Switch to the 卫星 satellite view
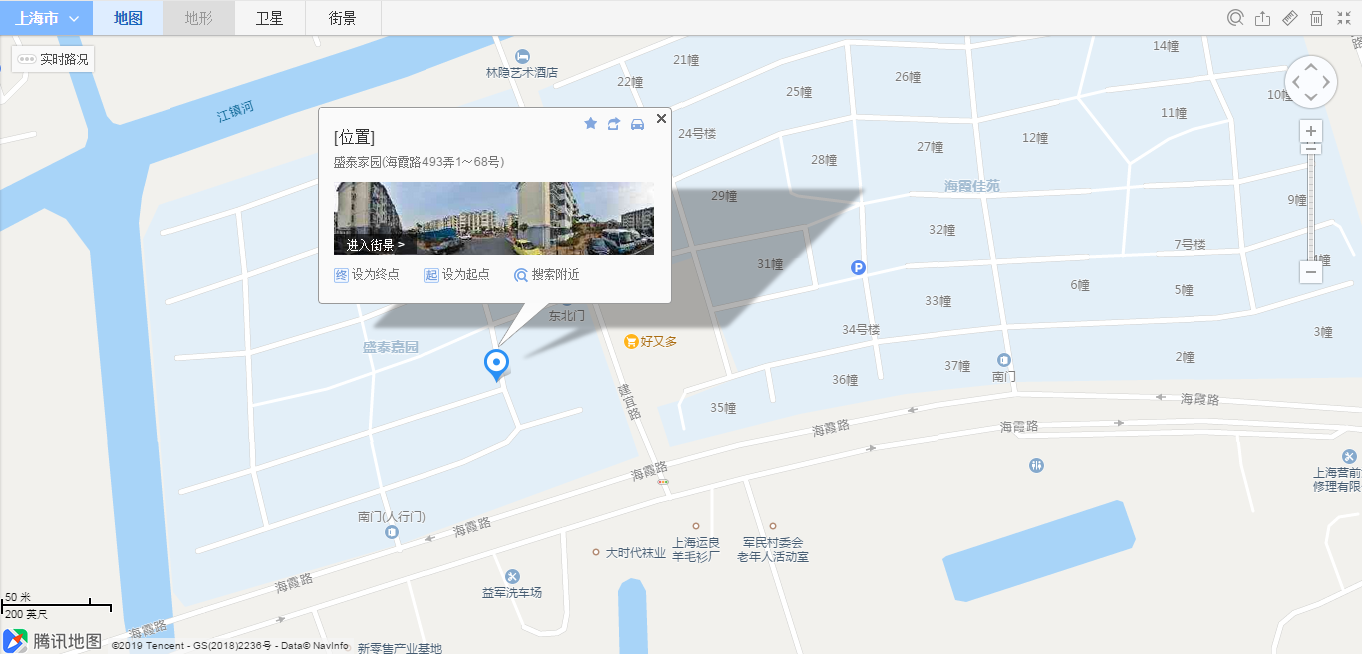 click(x=269, y=18)
